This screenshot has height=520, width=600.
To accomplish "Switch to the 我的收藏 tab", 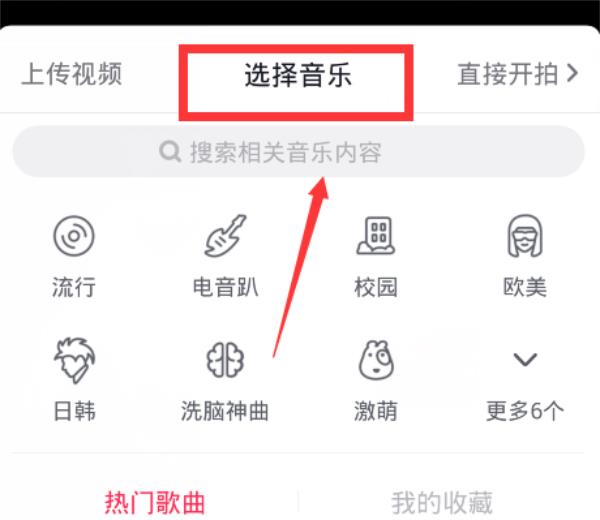I will (441, 501).
